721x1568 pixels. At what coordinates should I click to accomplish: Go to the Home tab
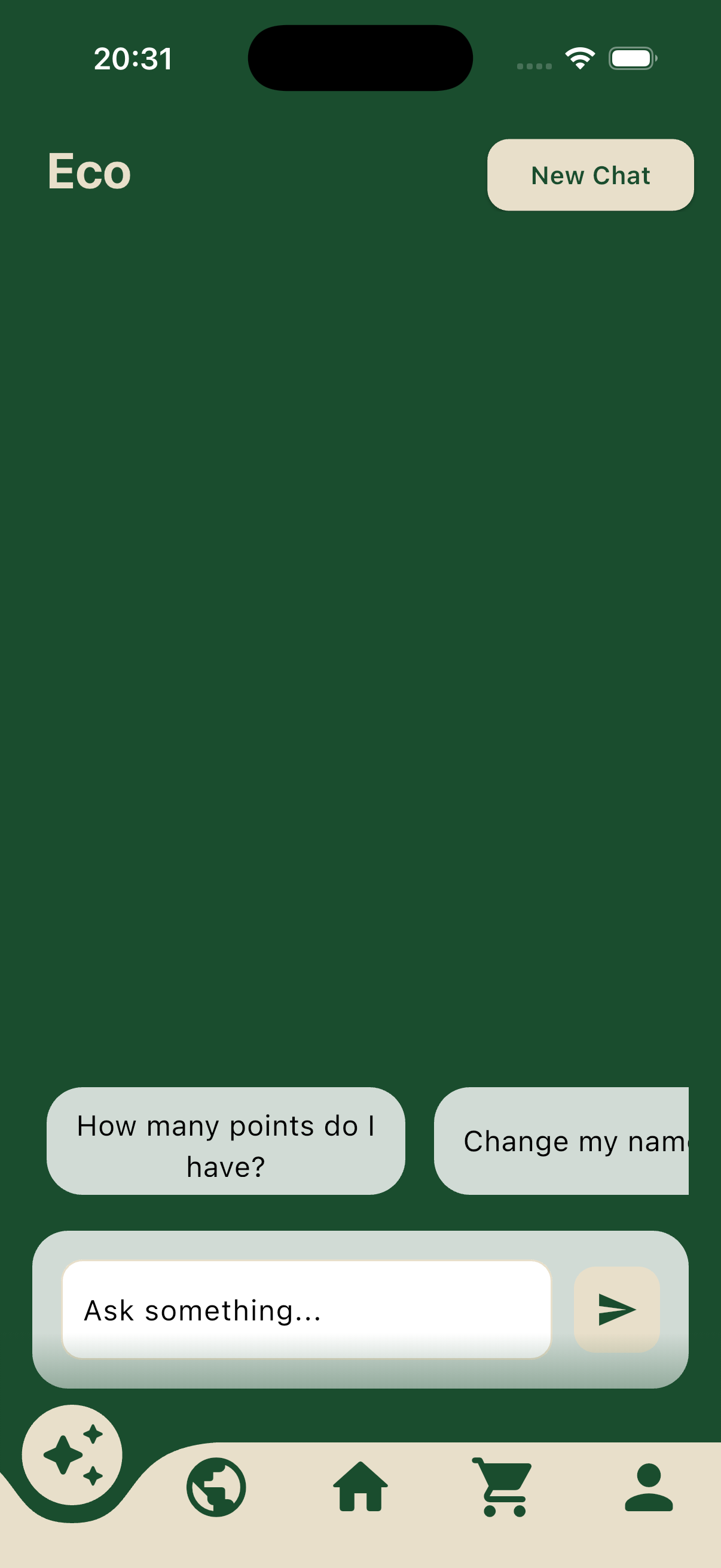pos(360,1487)
